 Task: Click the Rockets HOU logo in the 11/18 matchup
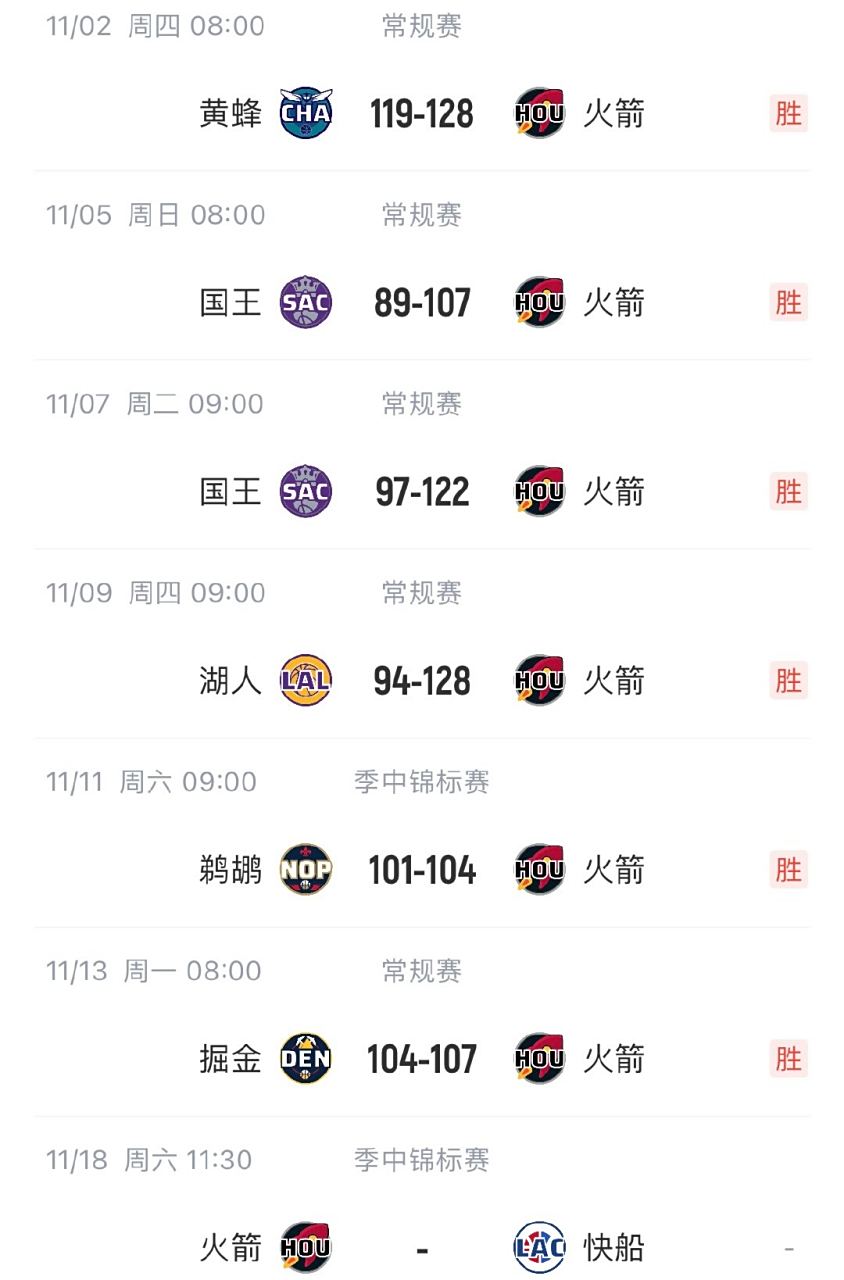[307, 1247]
